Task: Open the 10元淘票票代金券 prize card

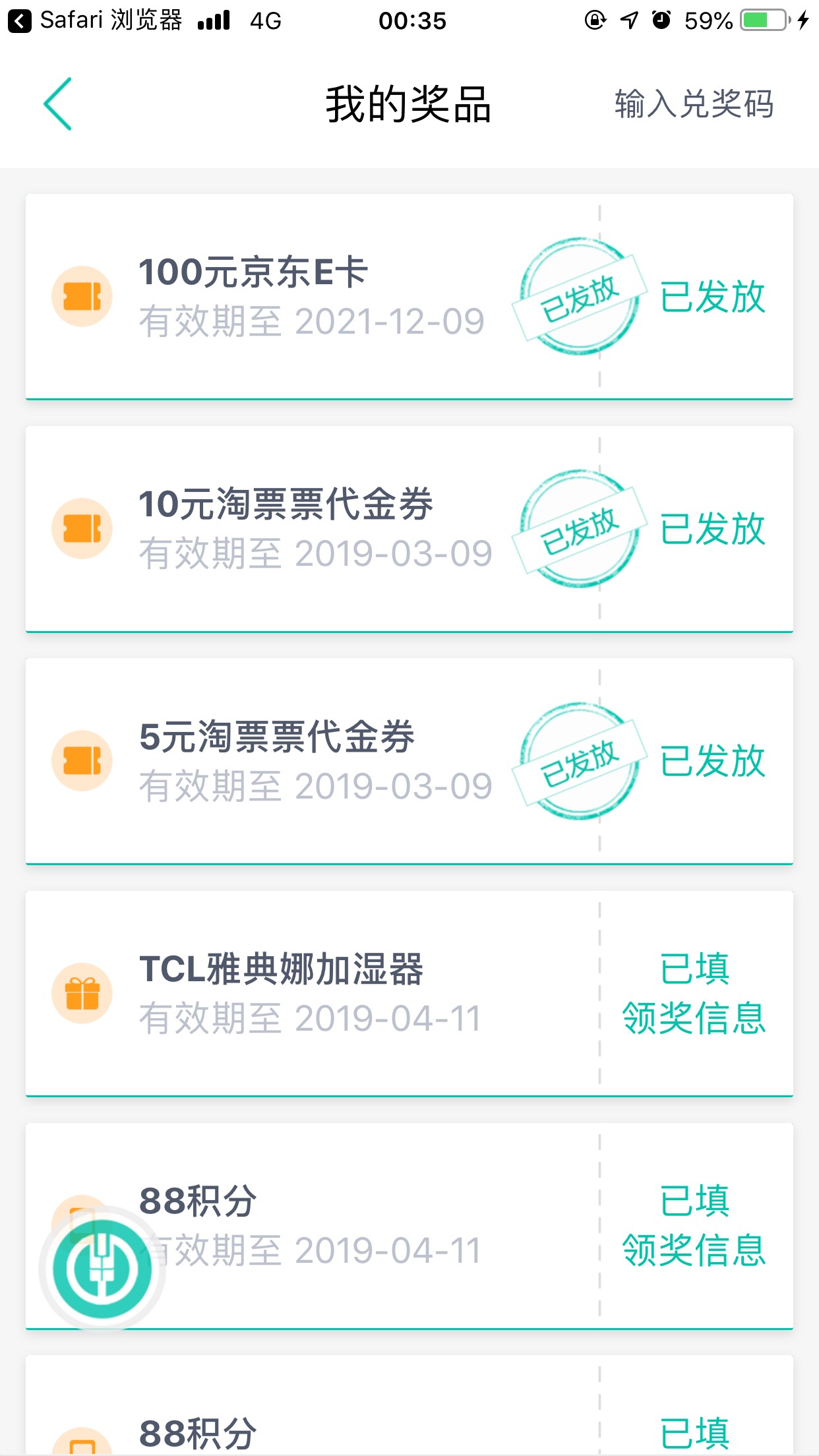Action: tap(409, 529)
